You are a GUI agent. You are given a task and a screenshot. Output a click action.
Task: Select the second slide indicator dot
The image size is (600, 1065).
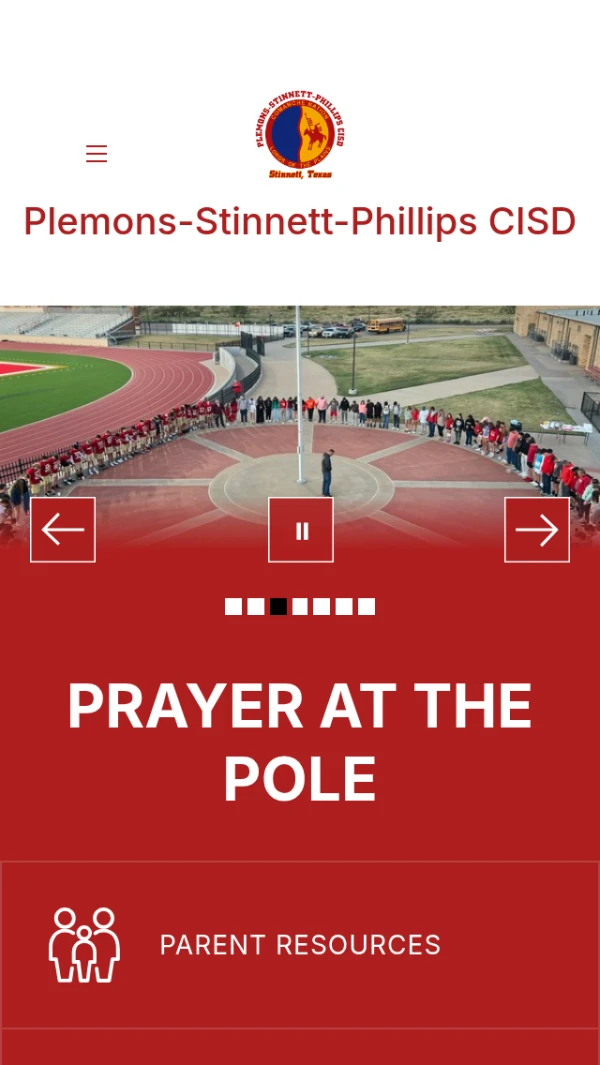tap(256, 606)
